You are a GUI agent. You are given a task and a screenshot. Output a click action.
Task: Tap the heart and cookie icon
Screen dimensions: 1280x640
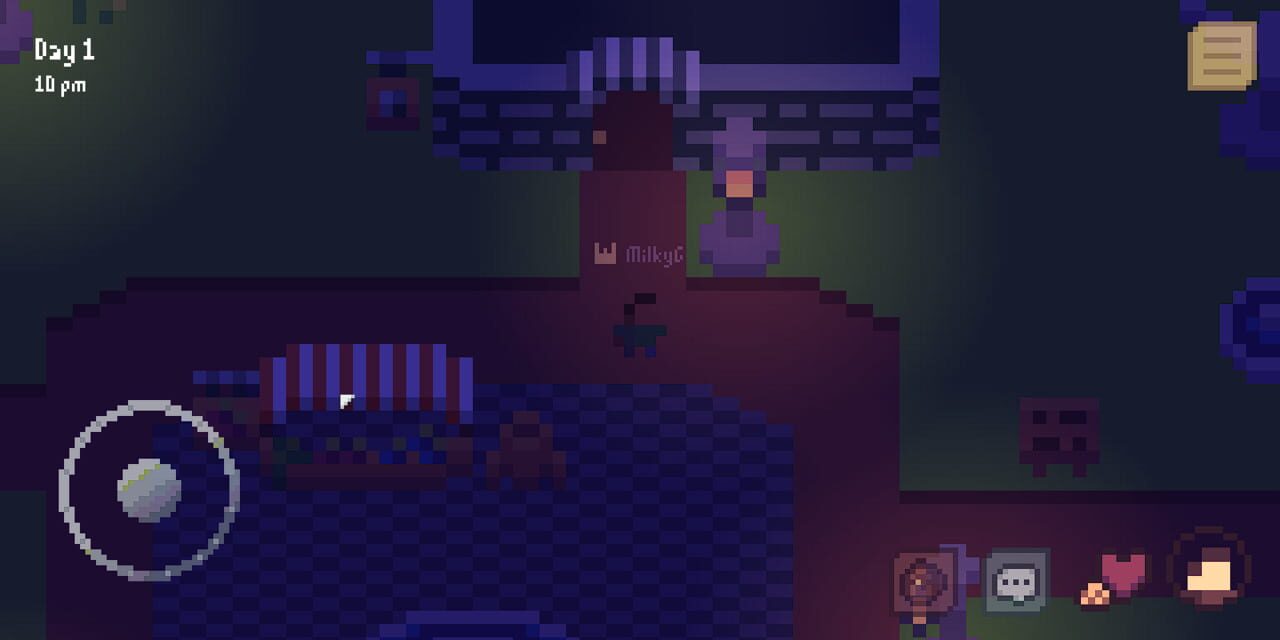click(x=1115, y=578)
